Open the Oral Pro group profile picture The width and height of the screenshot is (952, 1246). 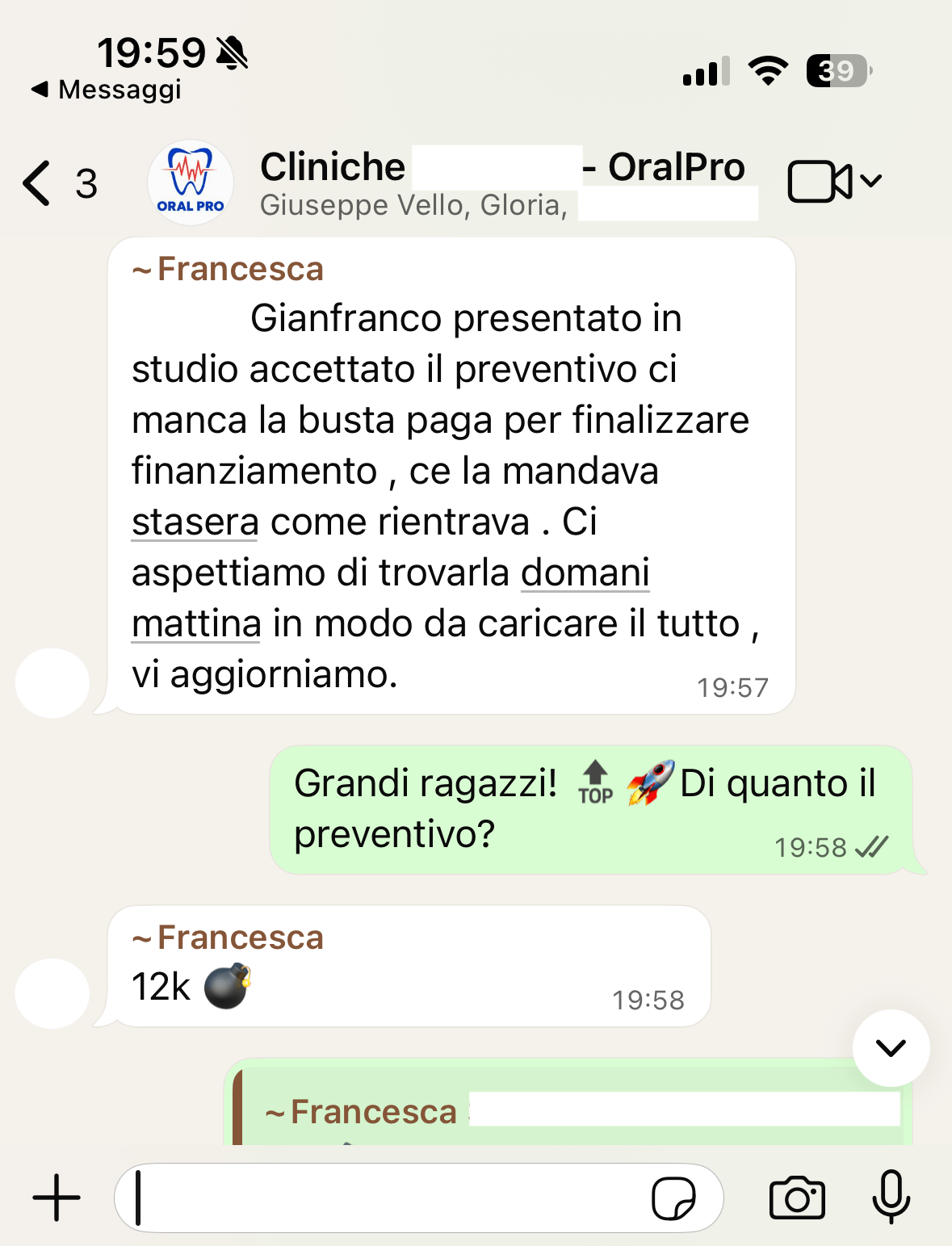191,182
